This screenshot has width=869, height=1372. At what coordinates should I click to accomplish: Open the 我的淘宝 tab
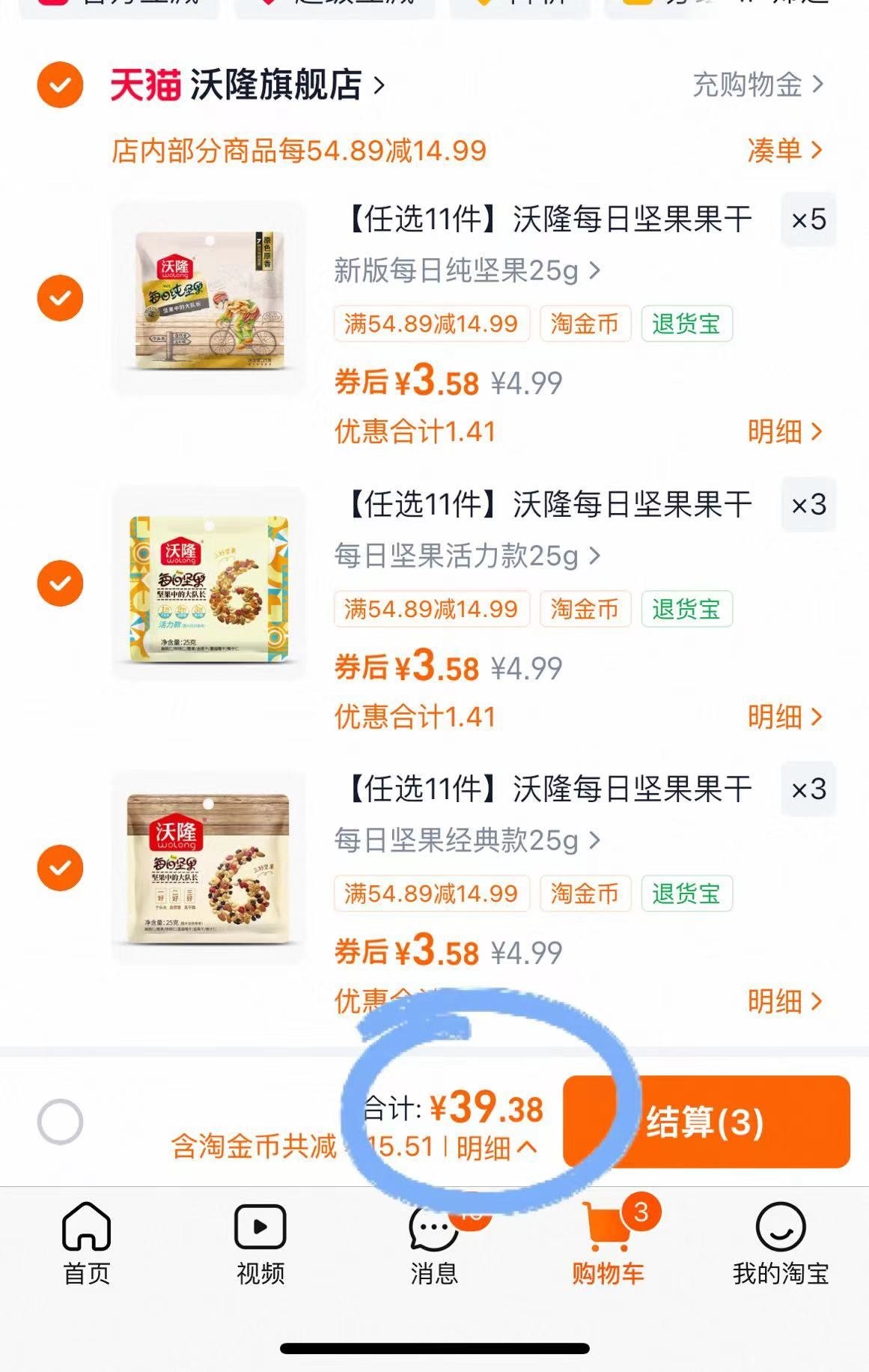(x=781, y=1243)
